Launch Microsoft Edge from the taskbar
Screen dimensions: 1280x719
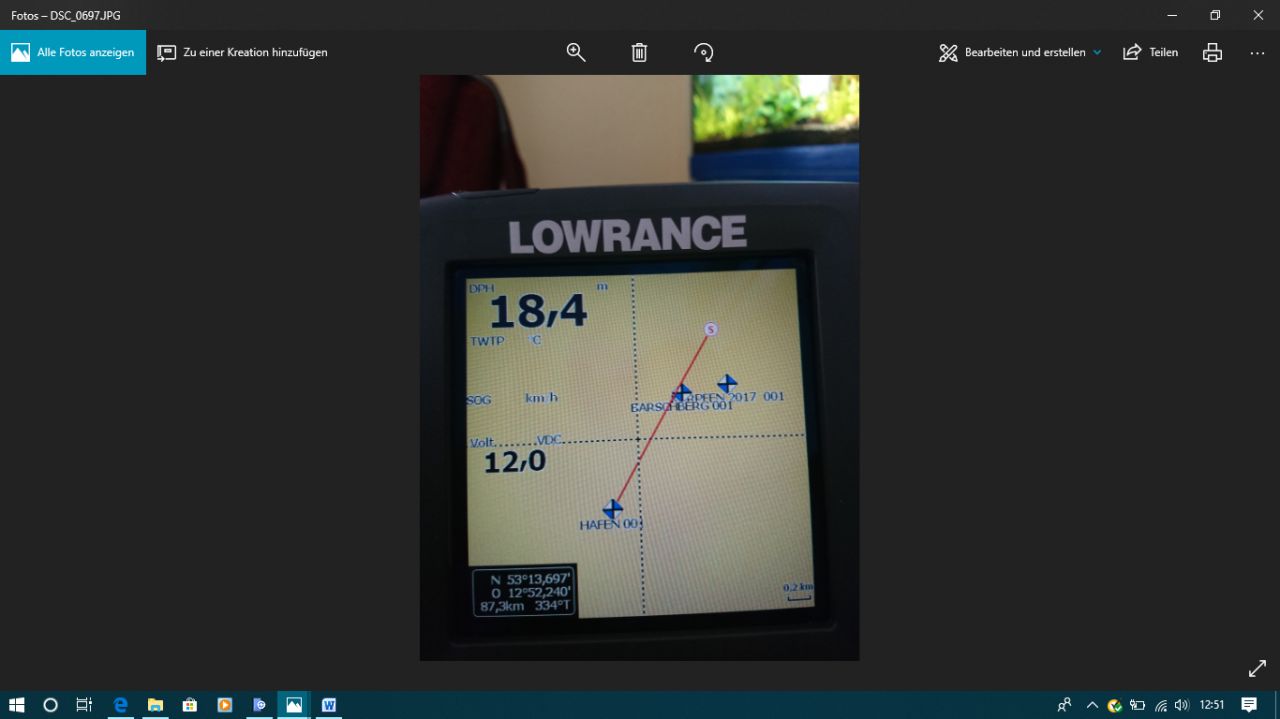tap(120, 705)
